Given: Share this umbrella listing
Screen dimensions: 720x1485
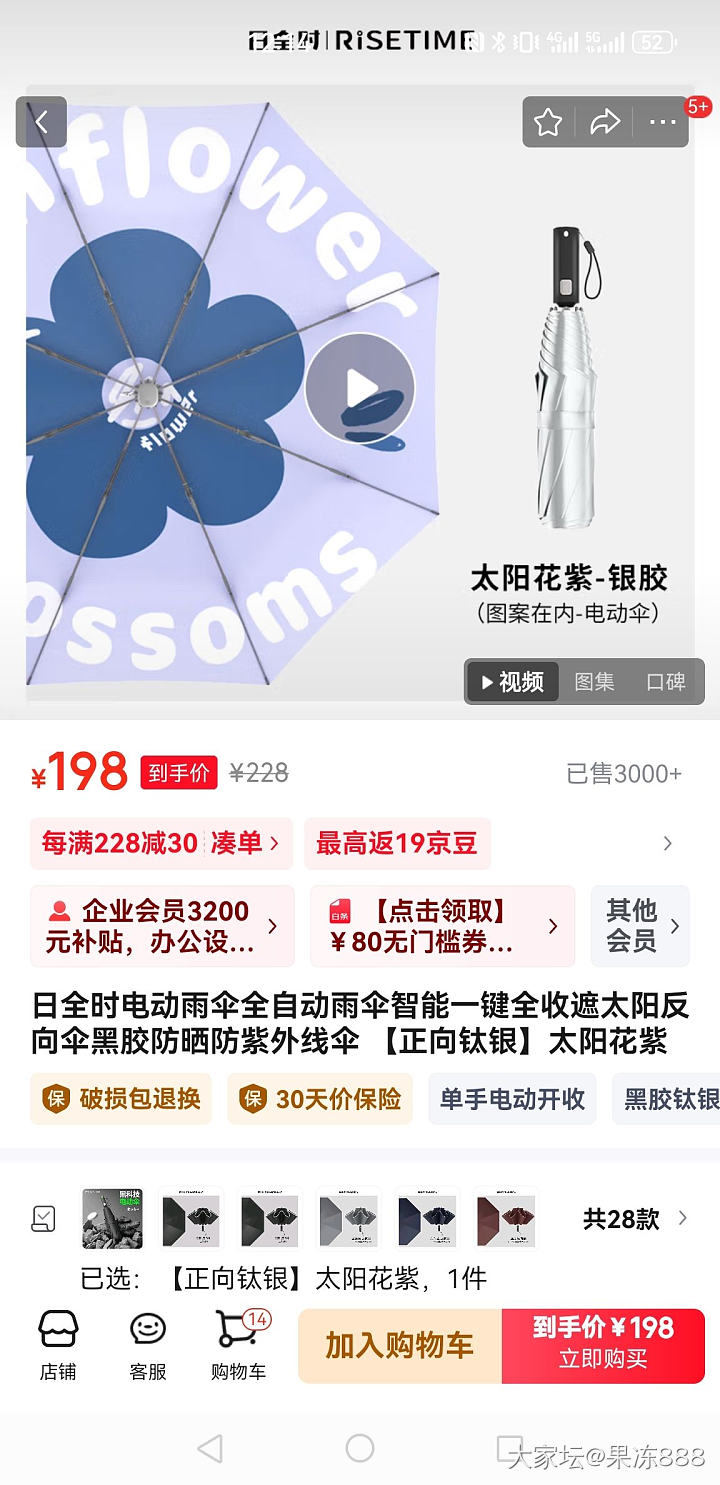Looking at the screenshot, I should [x=605, y=123].
